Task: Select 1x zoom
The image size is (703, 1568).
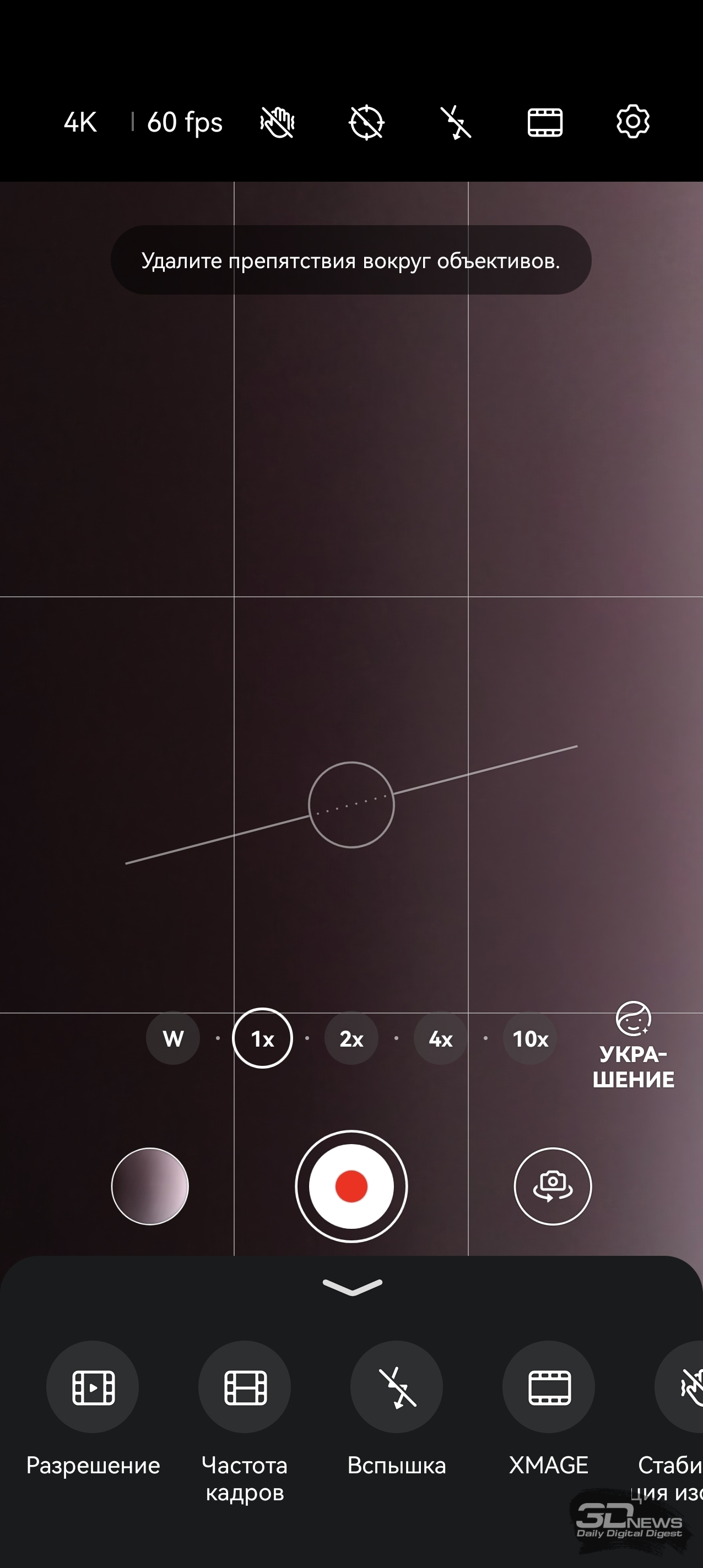Action: (x=263, y=1038)
